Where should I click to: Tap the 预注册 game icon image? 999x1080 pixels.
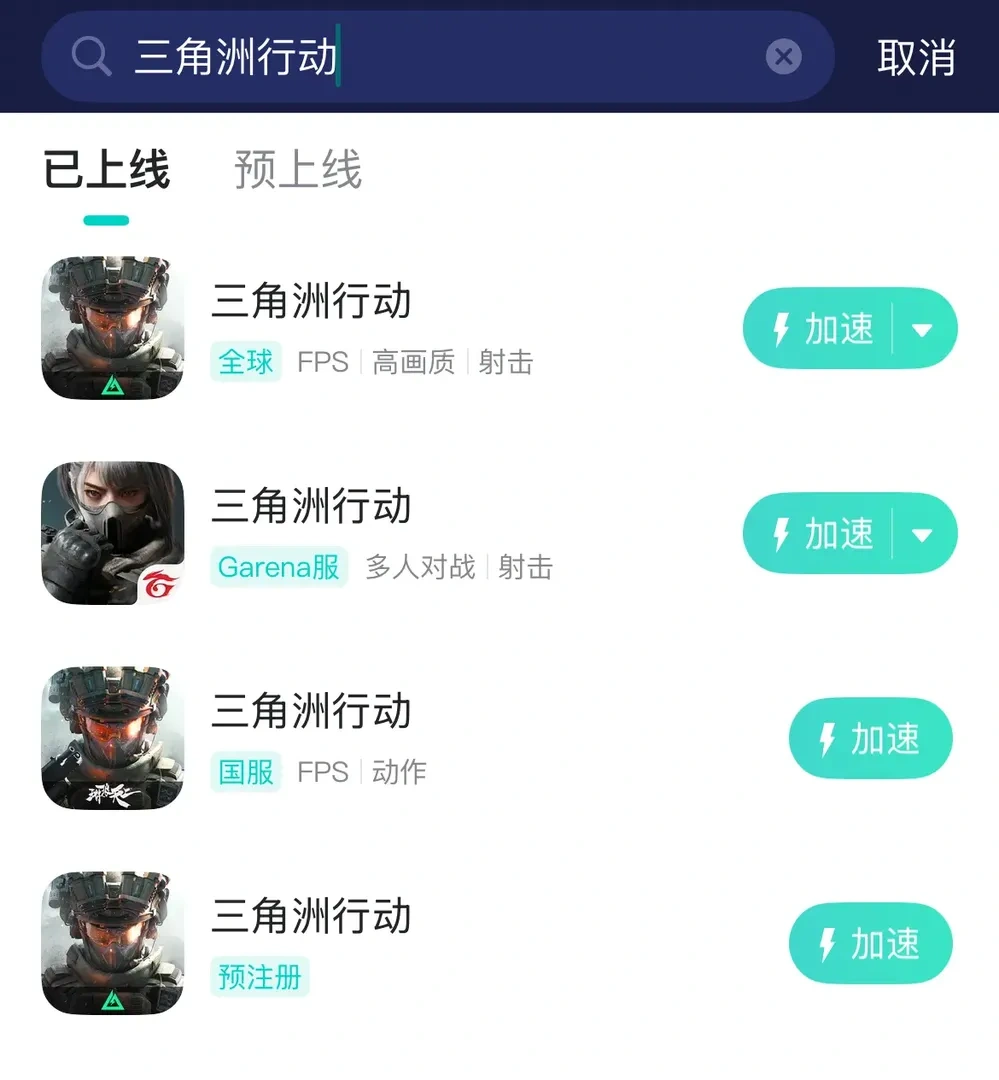click(x=112, y=941)
